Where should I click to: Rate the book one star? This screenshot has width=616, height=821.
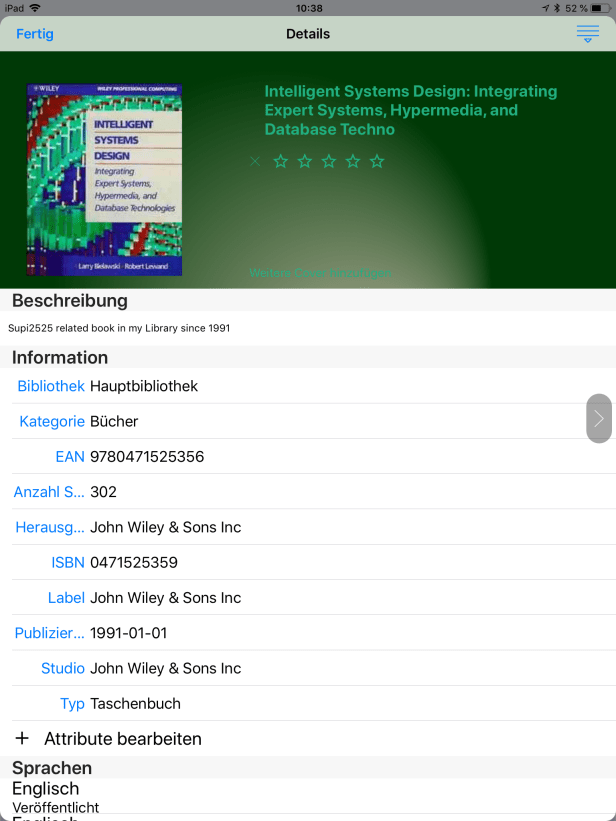pyautogui.click(x=281, y=161)
